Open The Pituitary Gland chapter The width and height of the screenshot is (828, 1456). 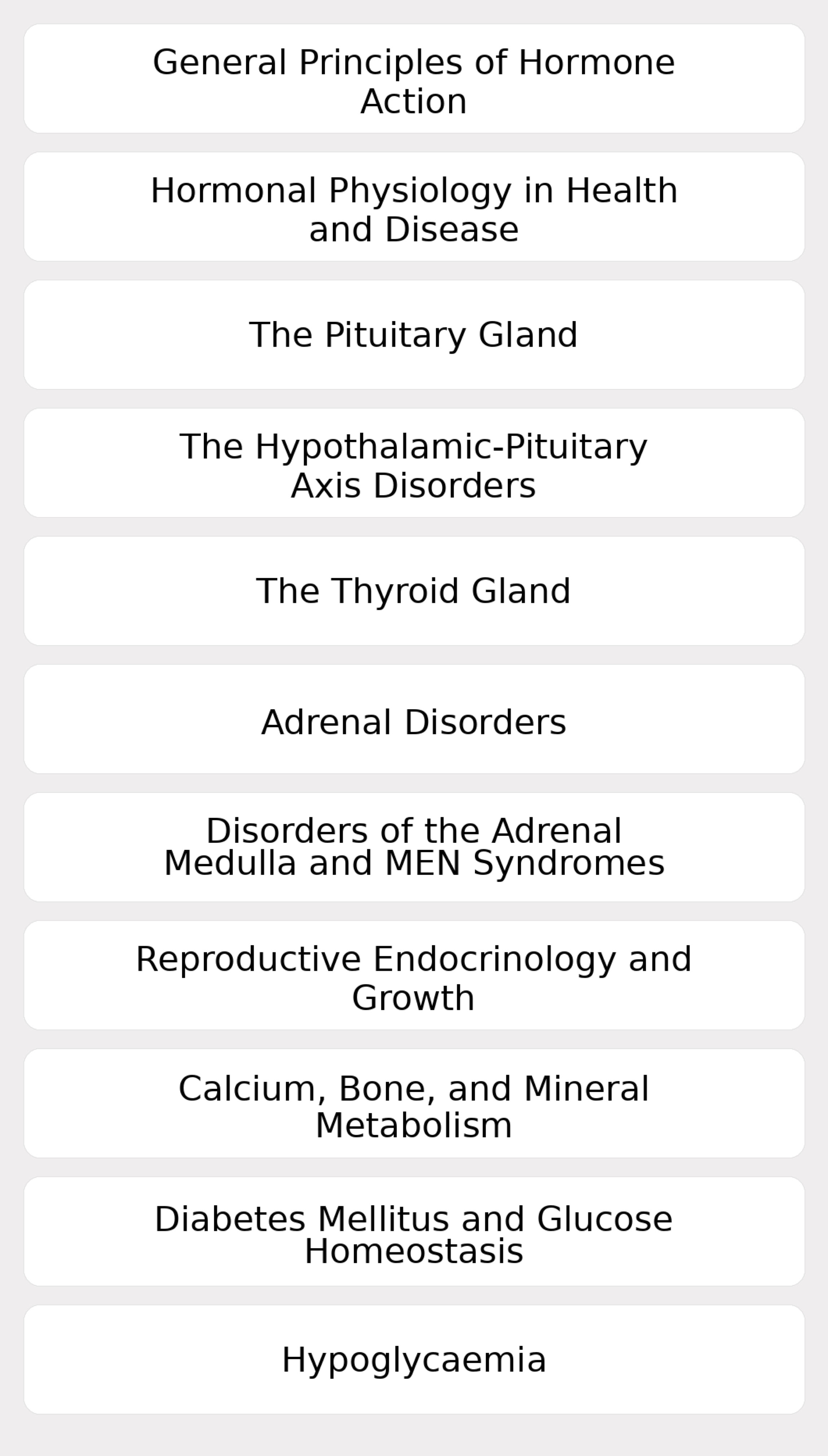pos(414,334)
